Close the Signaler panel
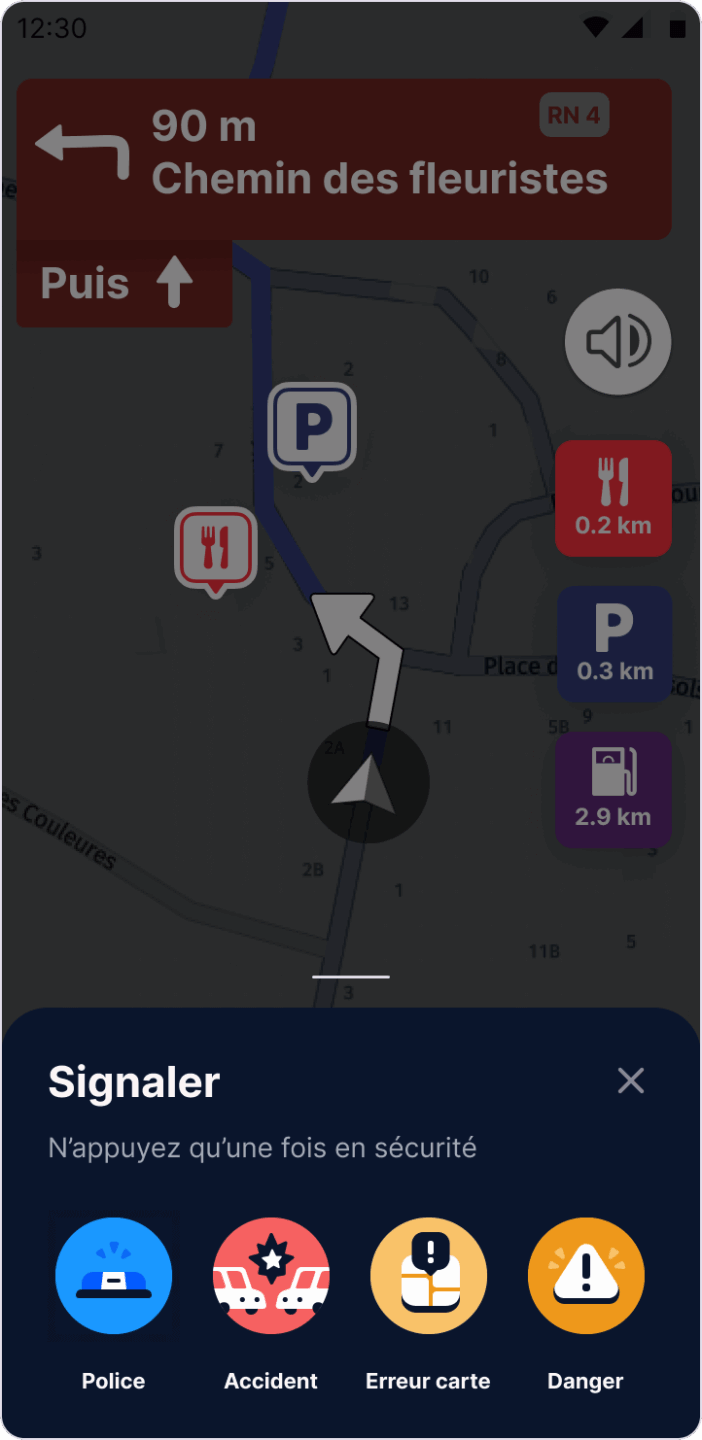 (631, 1080)
